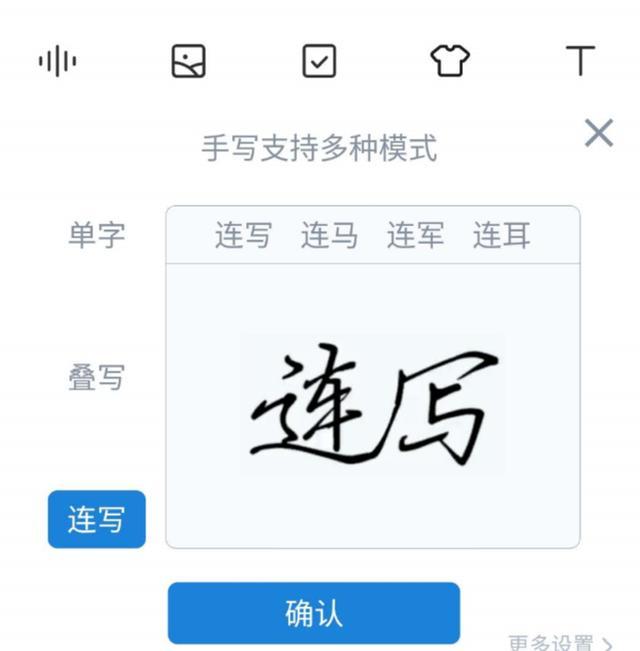640x651 pixels.
Task: Choose candidate 连军
Action: (415, 236)
